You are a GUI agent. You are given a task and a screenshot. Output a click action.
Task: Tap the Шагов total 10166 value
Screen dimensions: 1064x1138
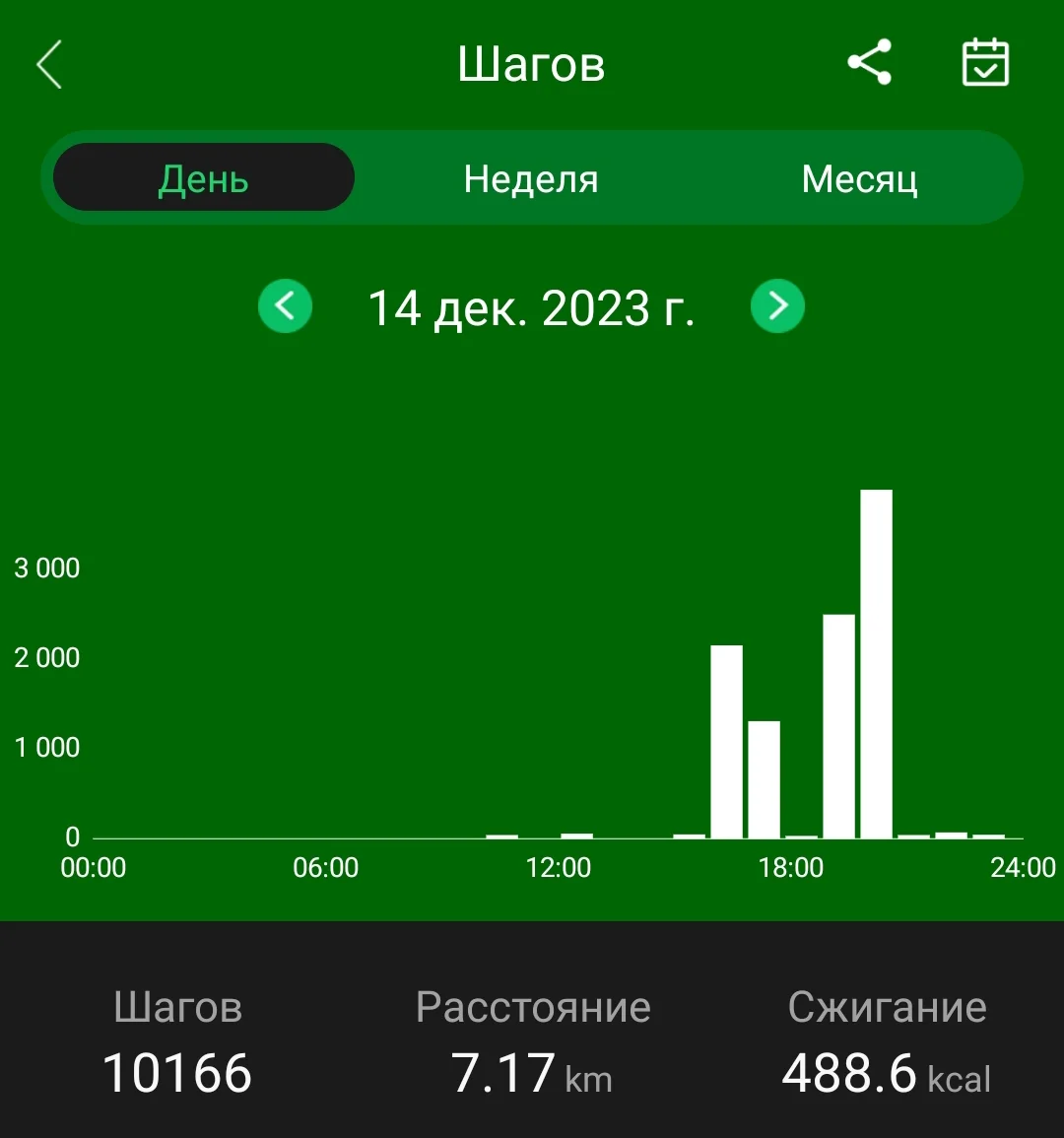click(x=176, y=1073)
